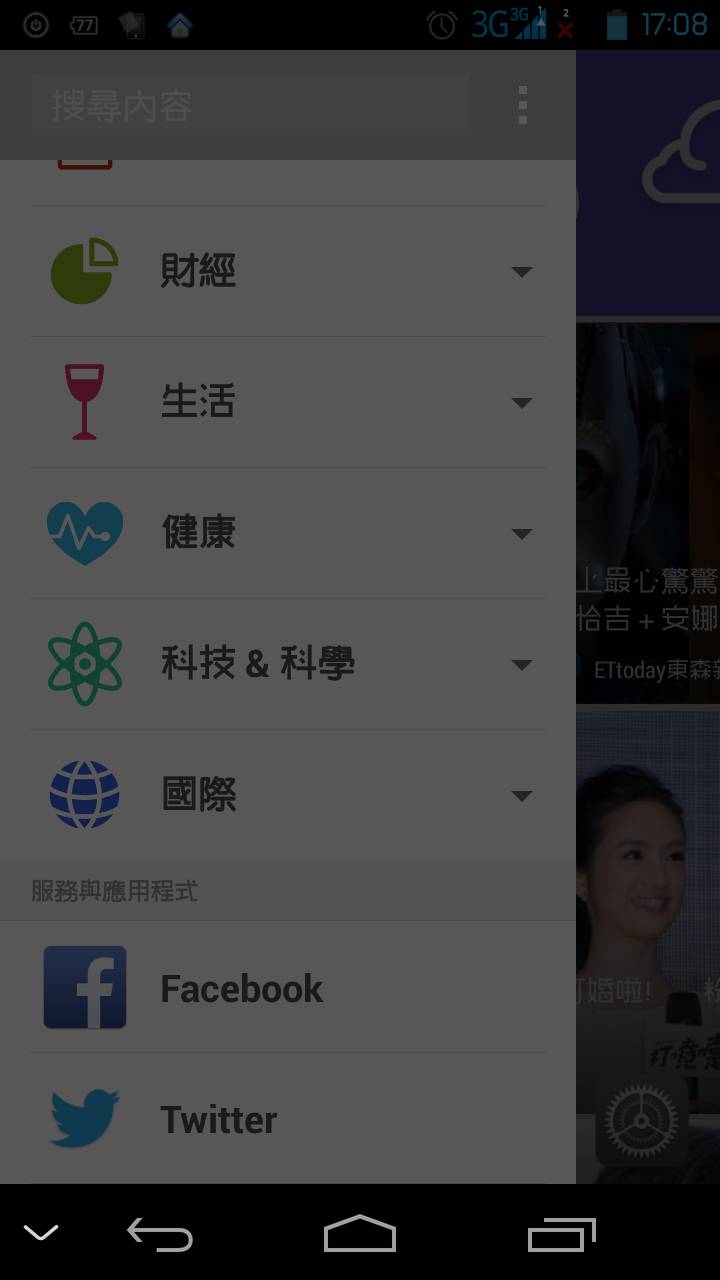720x1280 pixels.
Task: Open the 科技 & 科學 category
Action: (x=258, y=664)
